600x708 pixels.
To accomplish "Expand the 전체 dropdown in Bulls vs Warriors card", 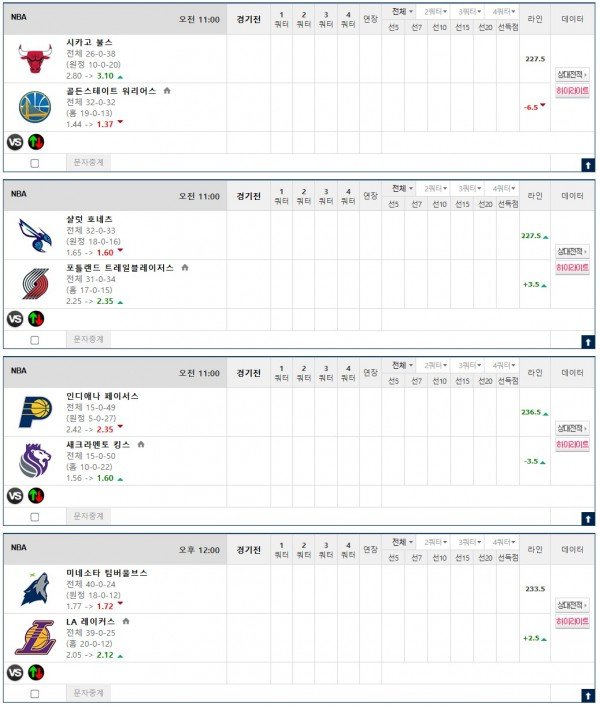I will 402,11.
